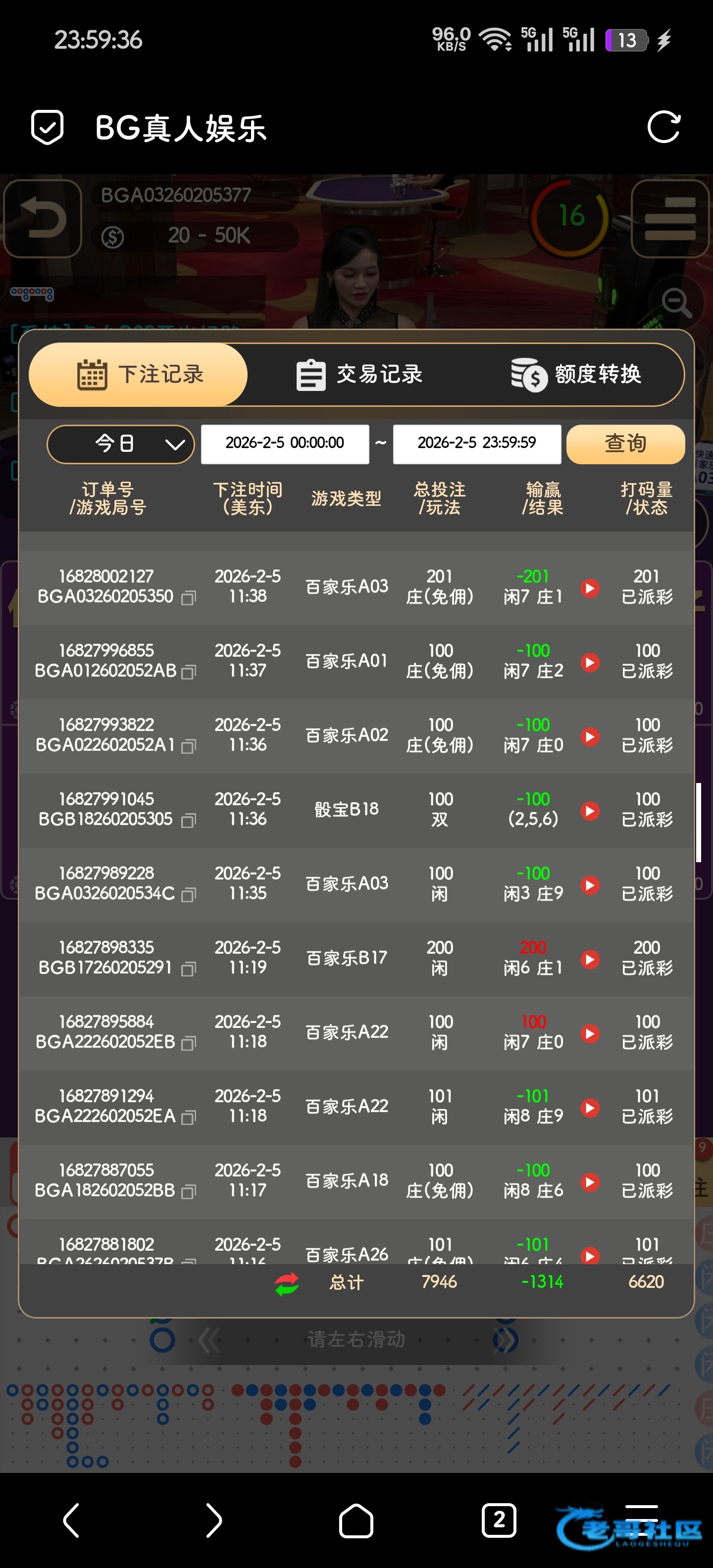The image size is (713, 1568).
Task: Switch to the 交易记录 tab
Action: click(x=359, y=374)
